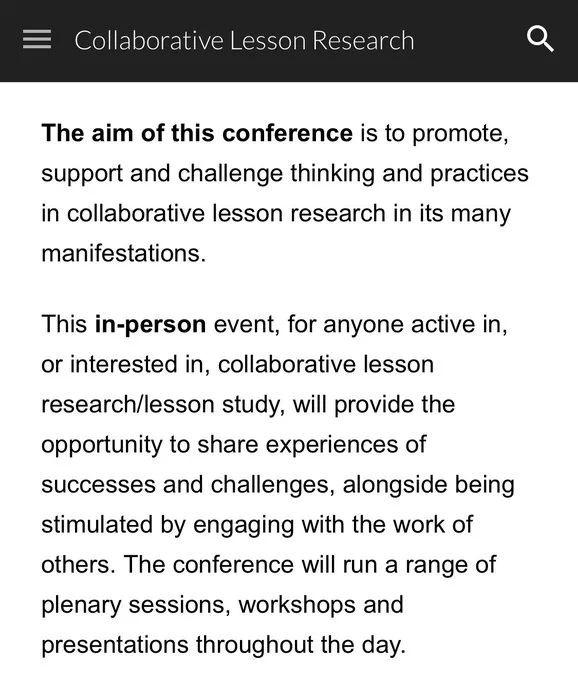The width and height of the screenshot is (578, 680).
Task: Tap the search magnifier icon
Action: 540,39
